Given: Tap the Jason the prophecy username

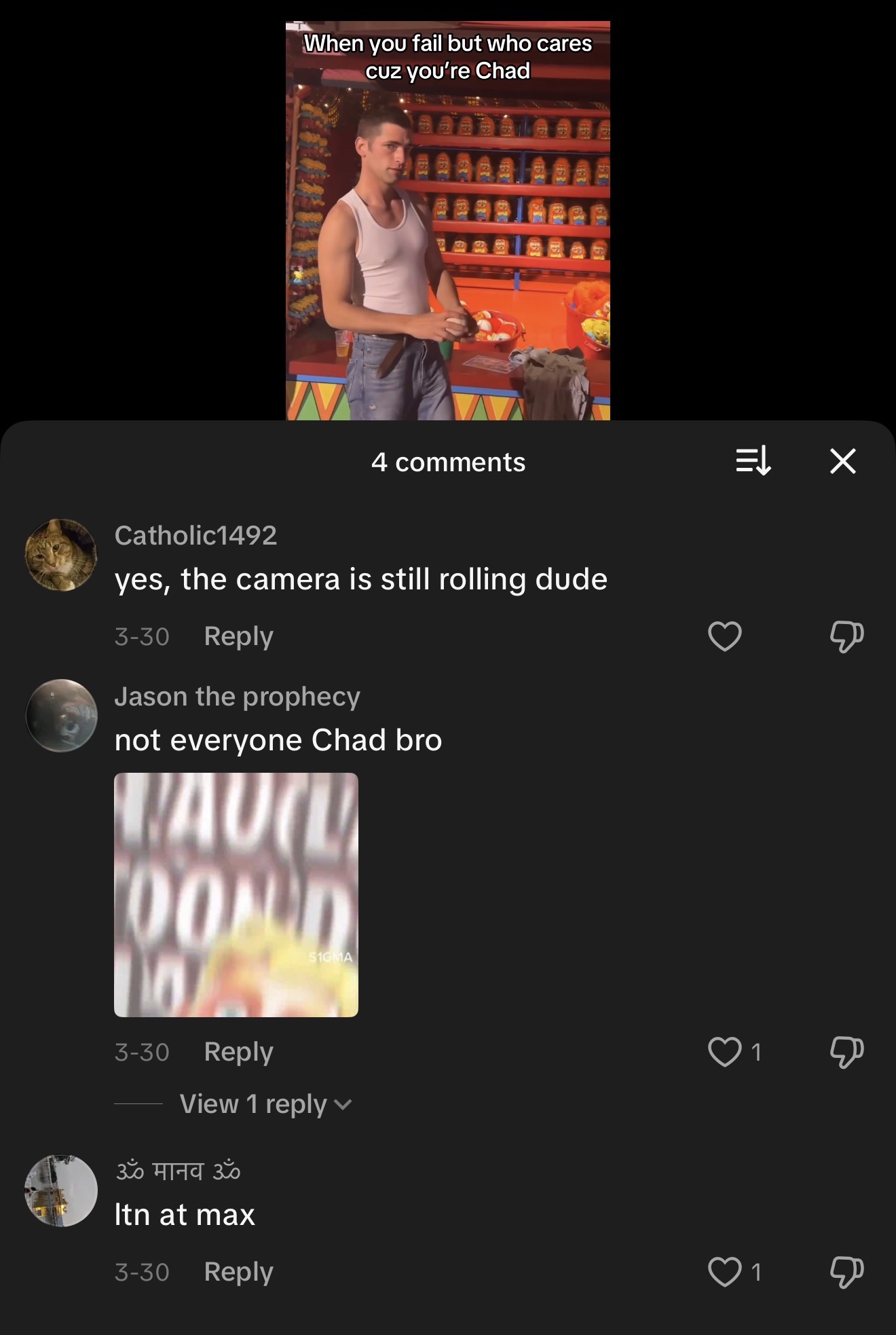Looking at the screenshot, I should (237, 697).
